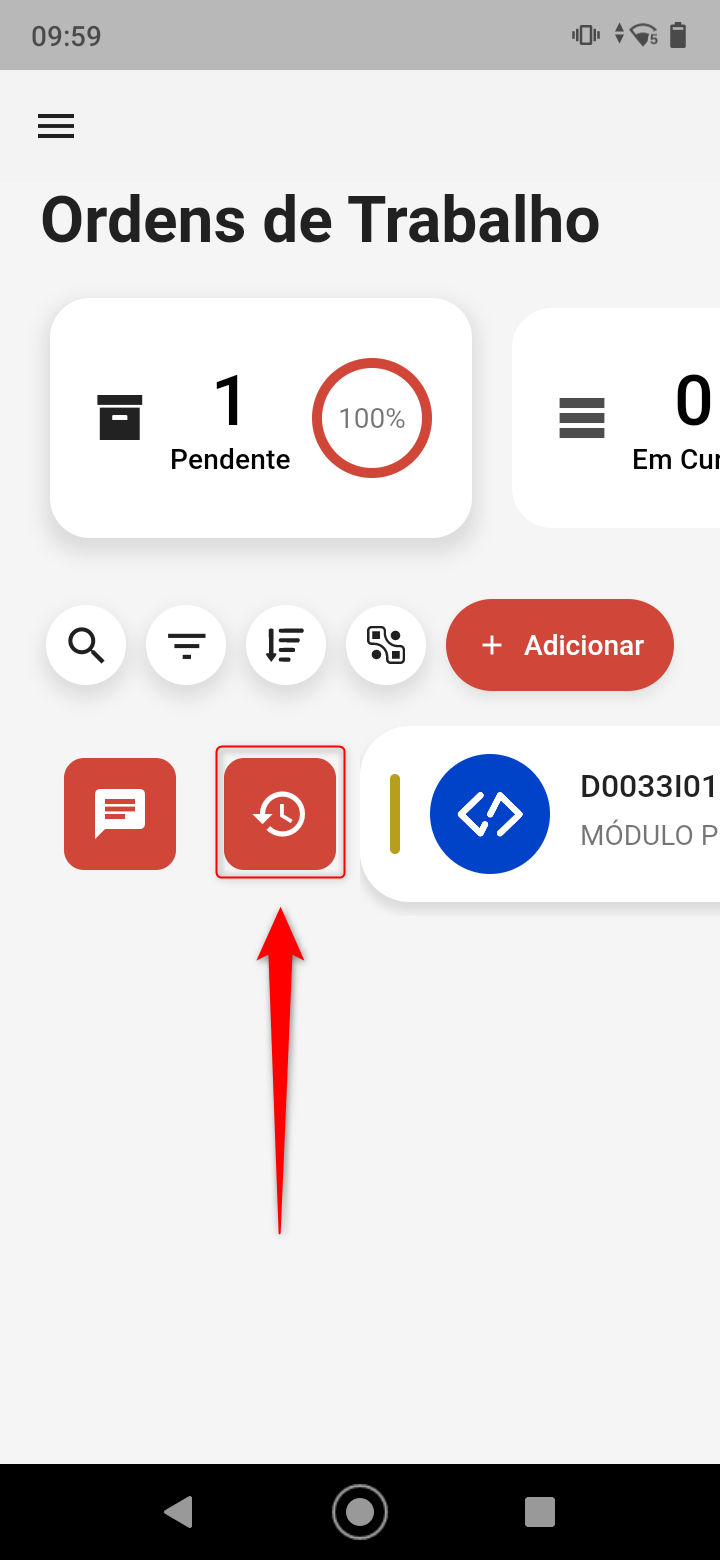The height and width of the screenshot is (1560, 720).
Task: Go to the system home screen
Action: tap(360, 1511)
